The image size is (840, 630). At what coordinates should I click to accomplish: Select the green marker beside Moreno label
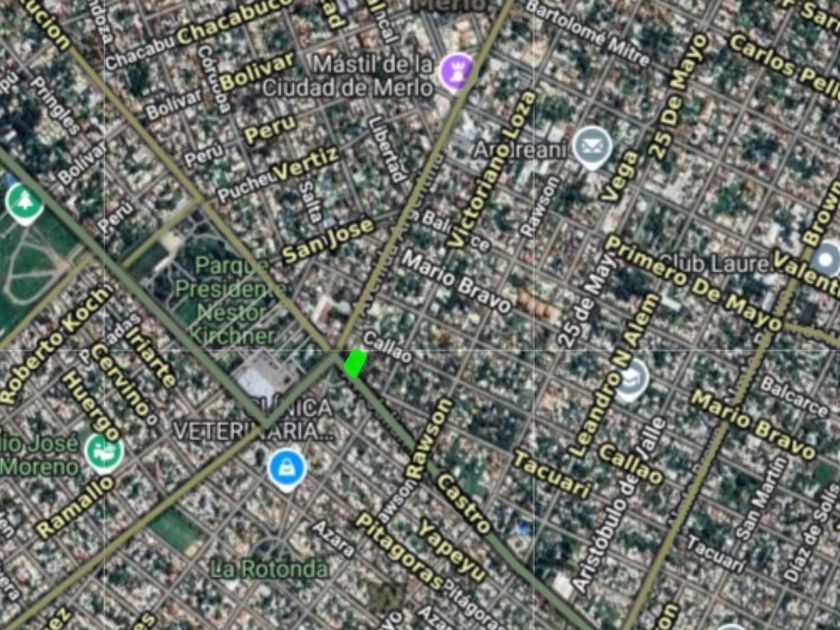coord(104,453)
